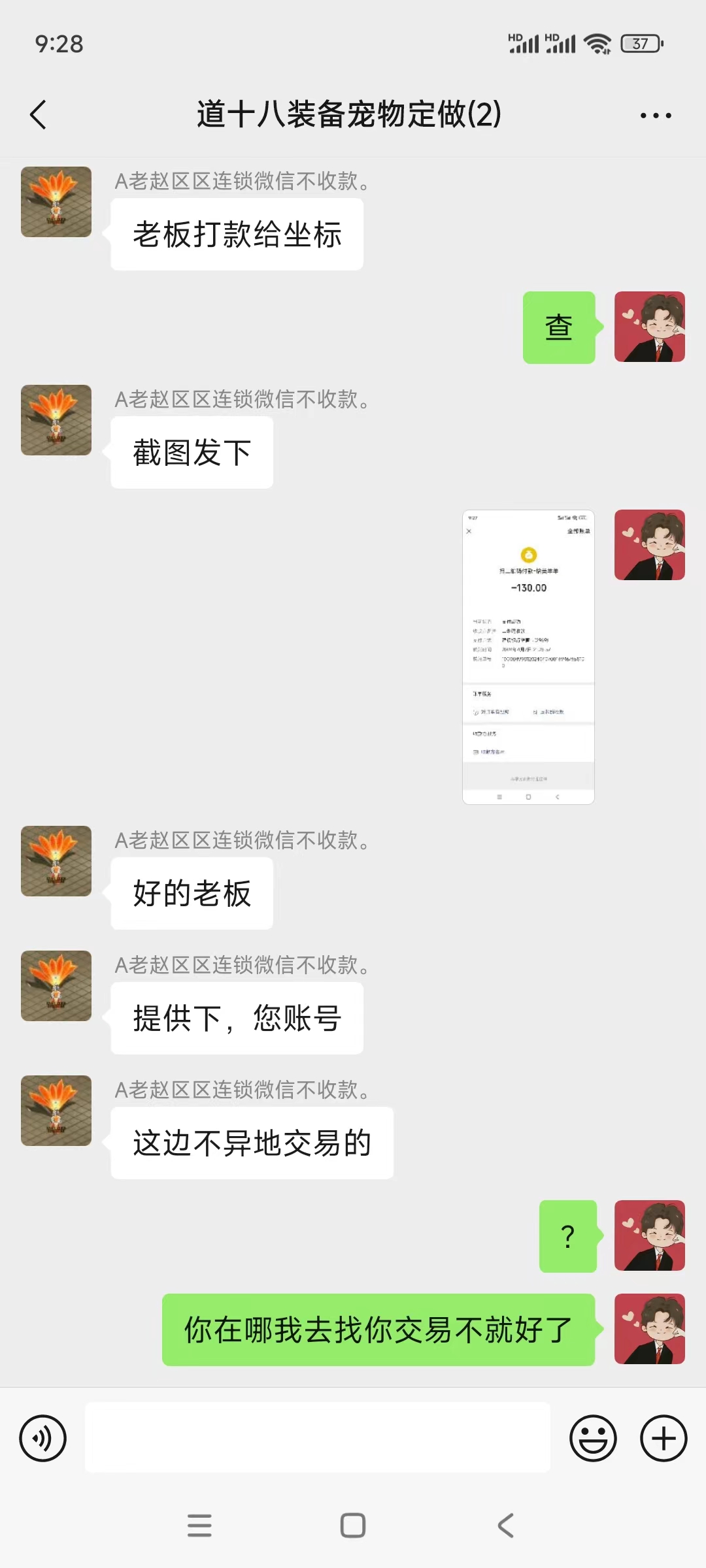This screenshot has height=1568, width=706.
Task: Go back from the group chat
Action: click(x=39, y=115)
